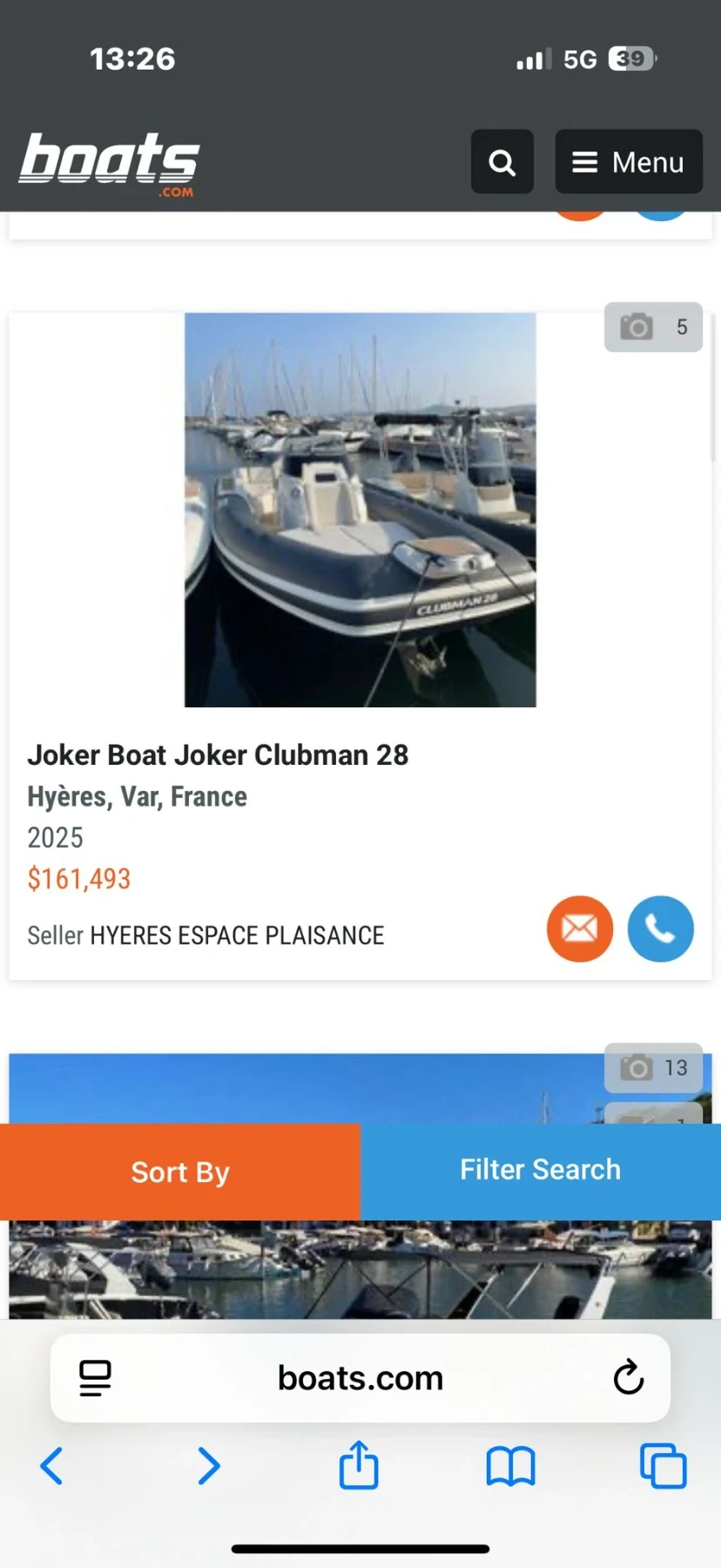This screenshot has height=1568, width=721.
Task: Tap the battery indicator showing 39
Action: pos(630,57)
